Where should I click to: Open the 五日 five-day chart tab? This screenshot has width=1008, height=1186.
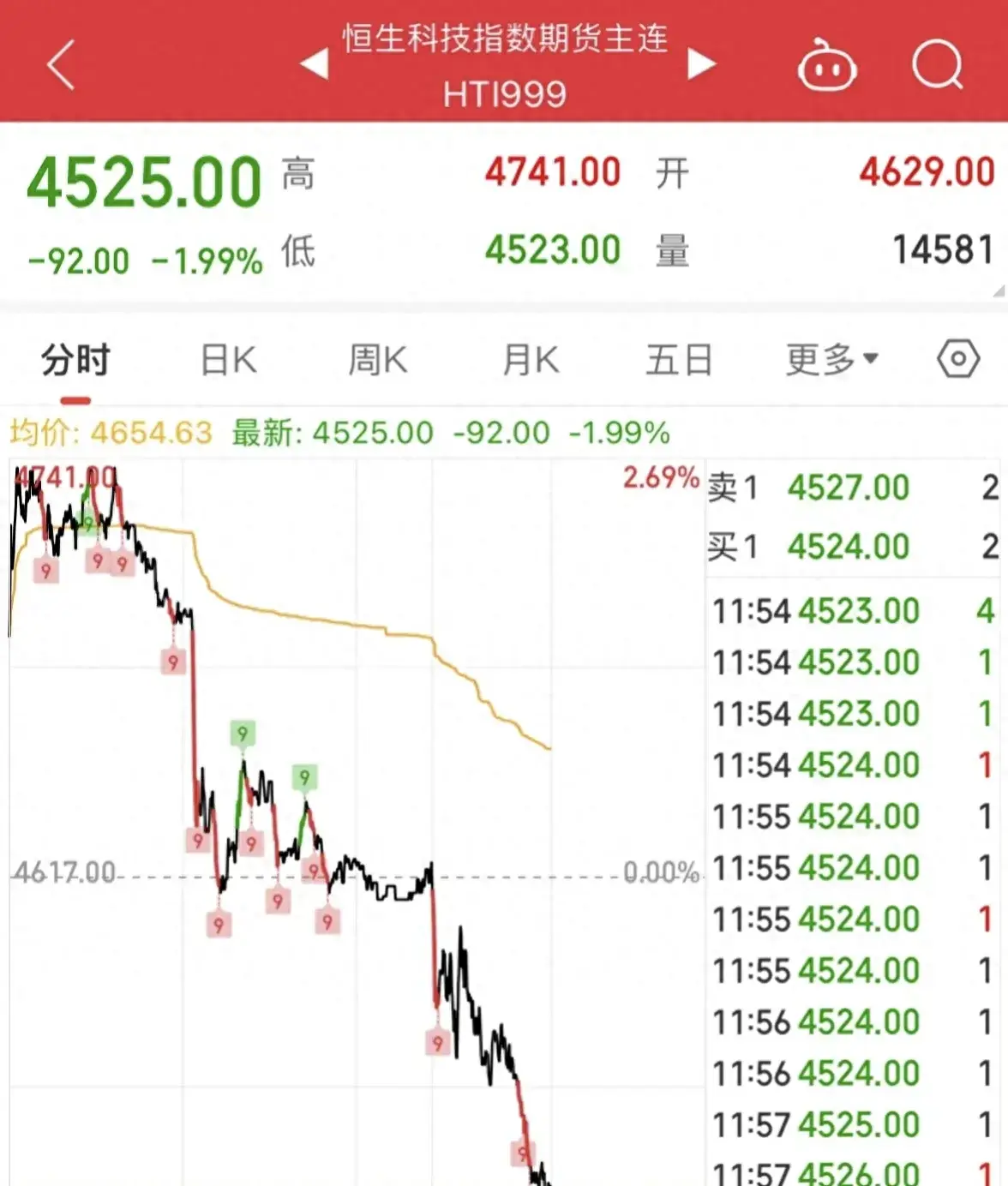tap(679, 359)
